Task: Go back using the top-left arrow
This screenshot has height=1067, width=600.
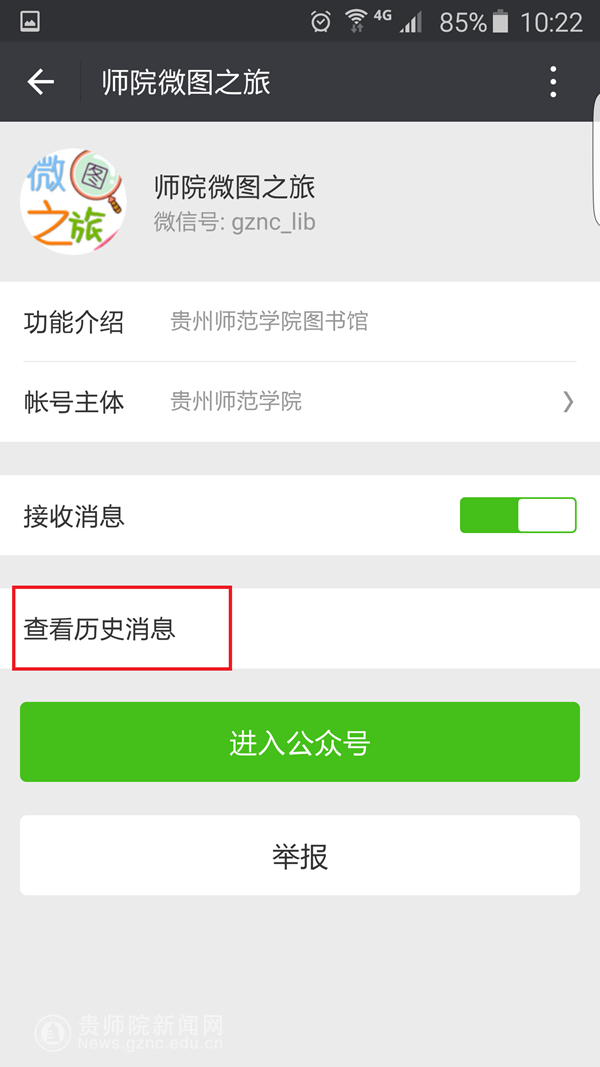Action: coord(41,82)
